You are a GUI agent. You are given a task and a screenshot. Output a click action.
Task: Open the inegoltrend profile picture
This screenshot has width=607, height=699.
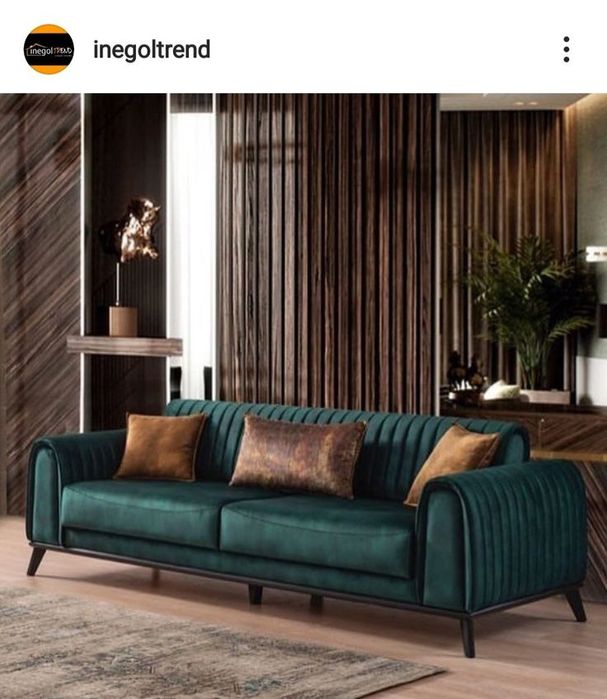pyautogui.click(x=48, y=49)
